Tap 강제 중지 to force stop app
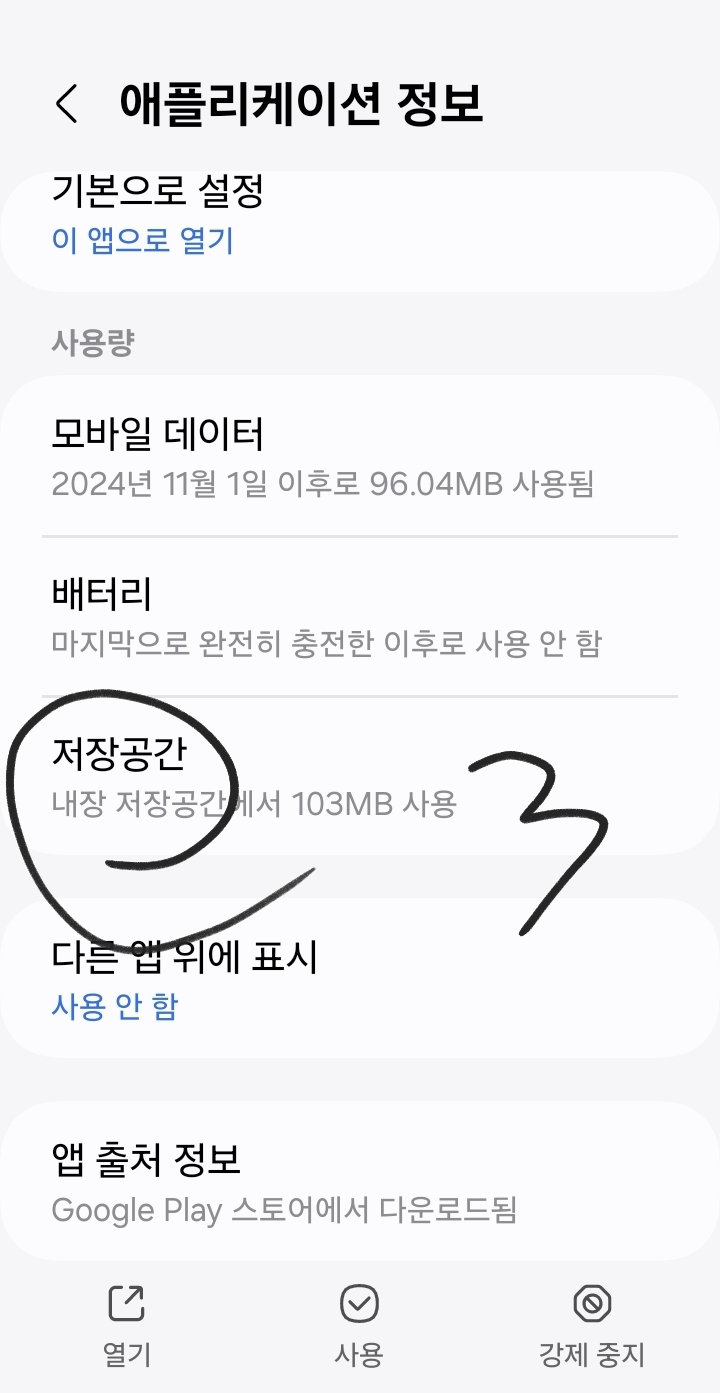This screenshot has height=1393, width=720. coord(591,1325)
